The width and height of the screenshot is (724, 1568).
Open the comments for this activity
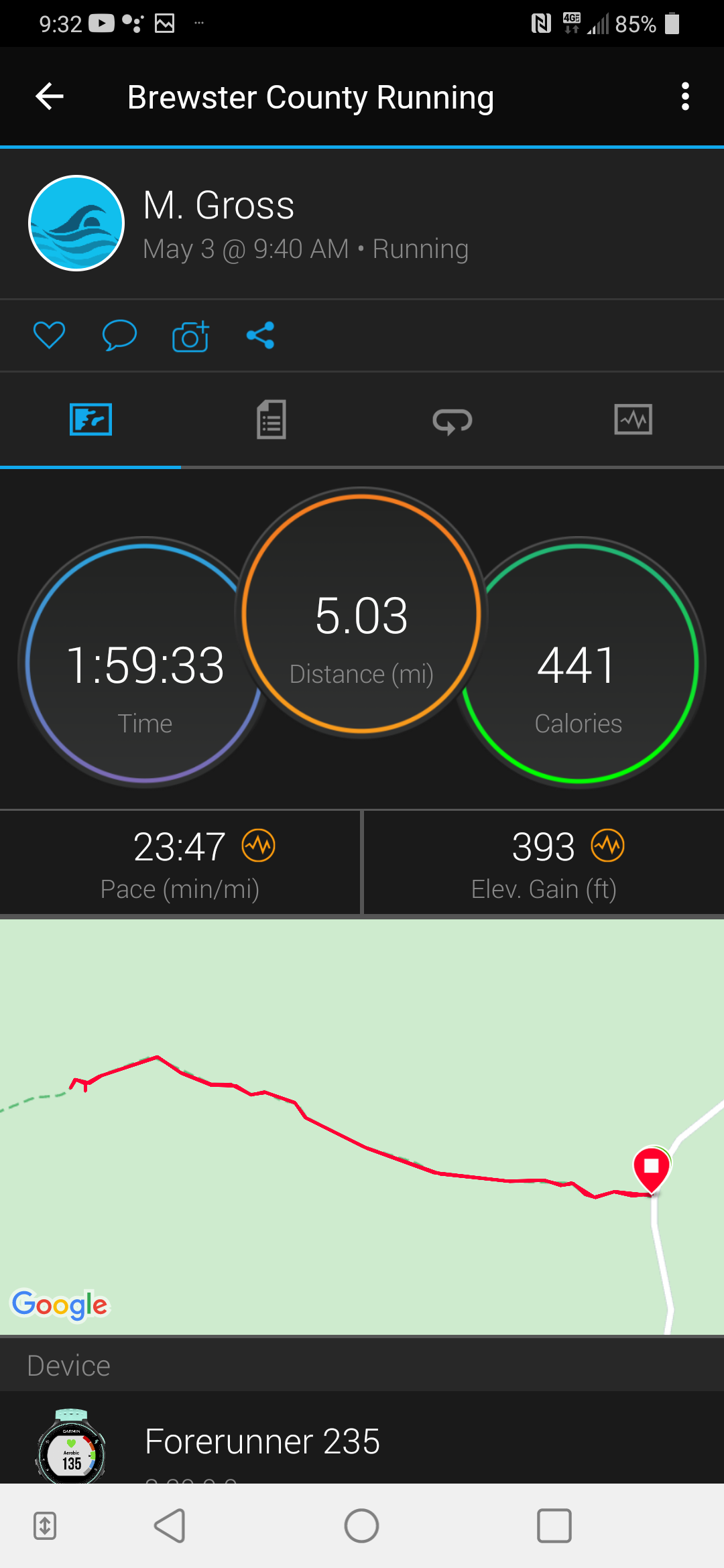[x=119, y=335]
